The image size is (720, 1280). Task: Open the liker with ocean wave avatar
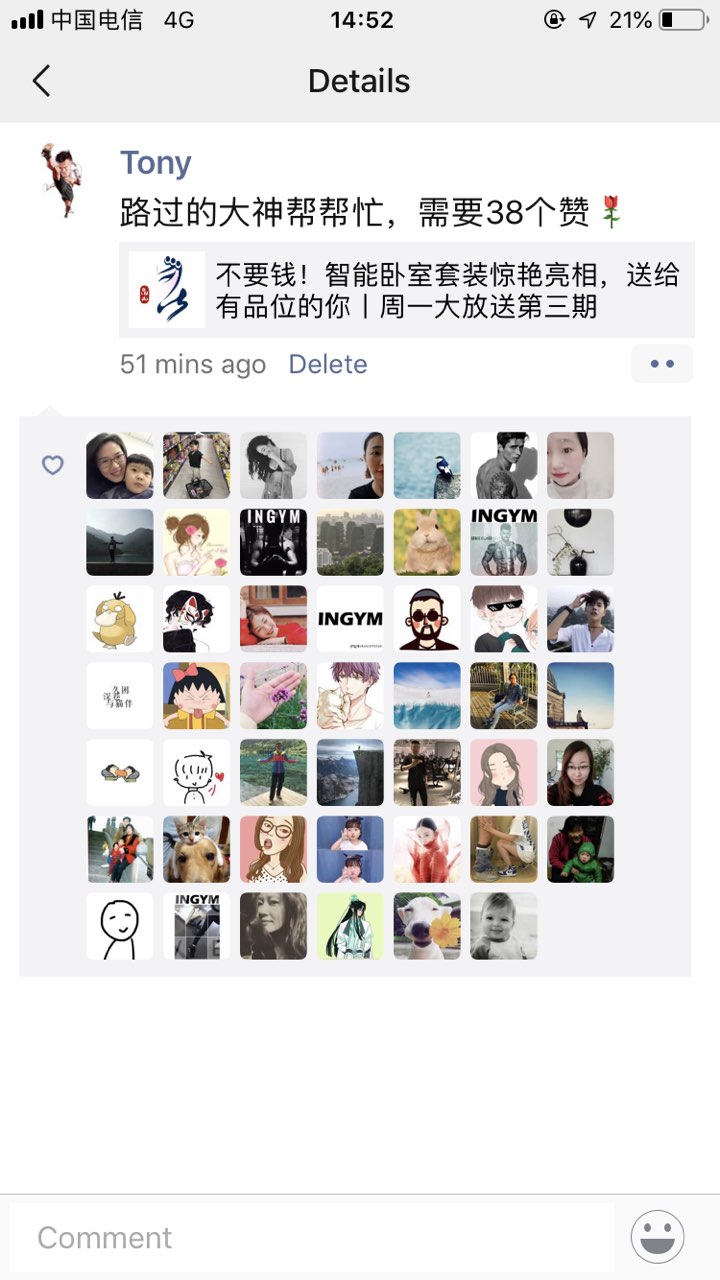tap(427, 696)
